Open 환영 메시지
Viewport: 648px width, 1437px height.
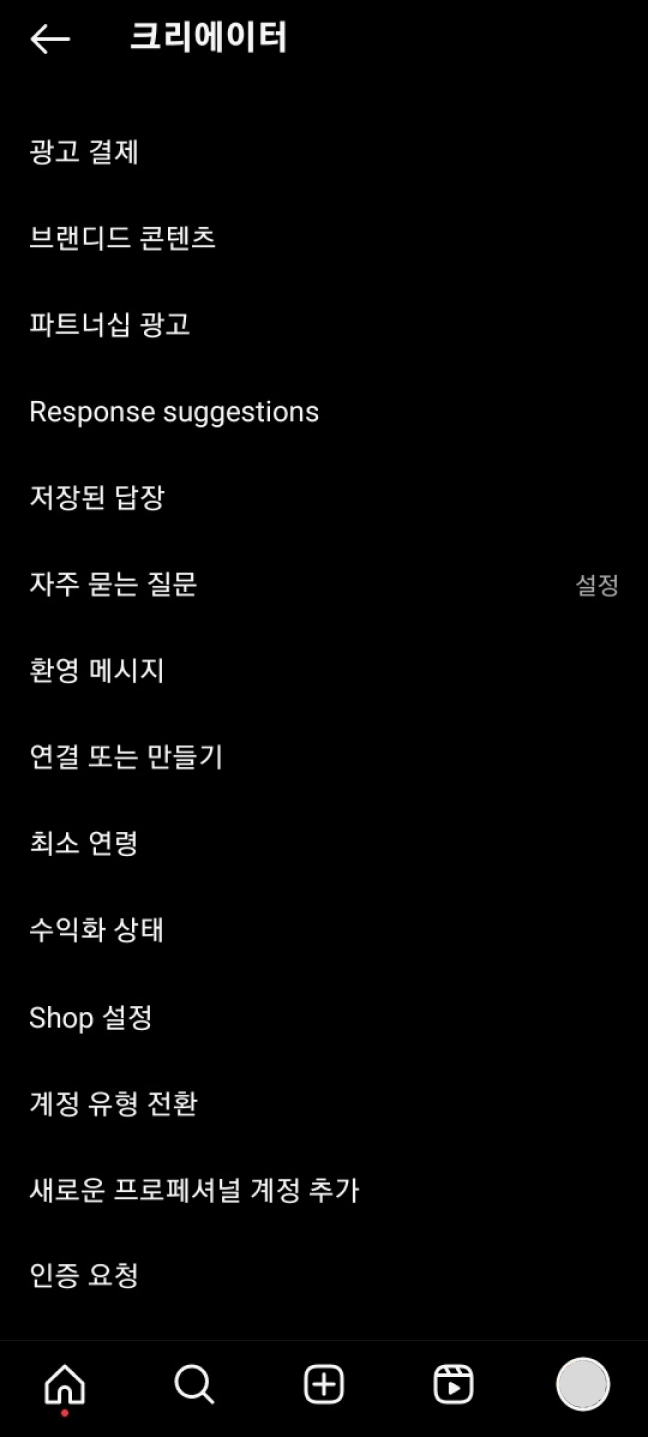96,670
